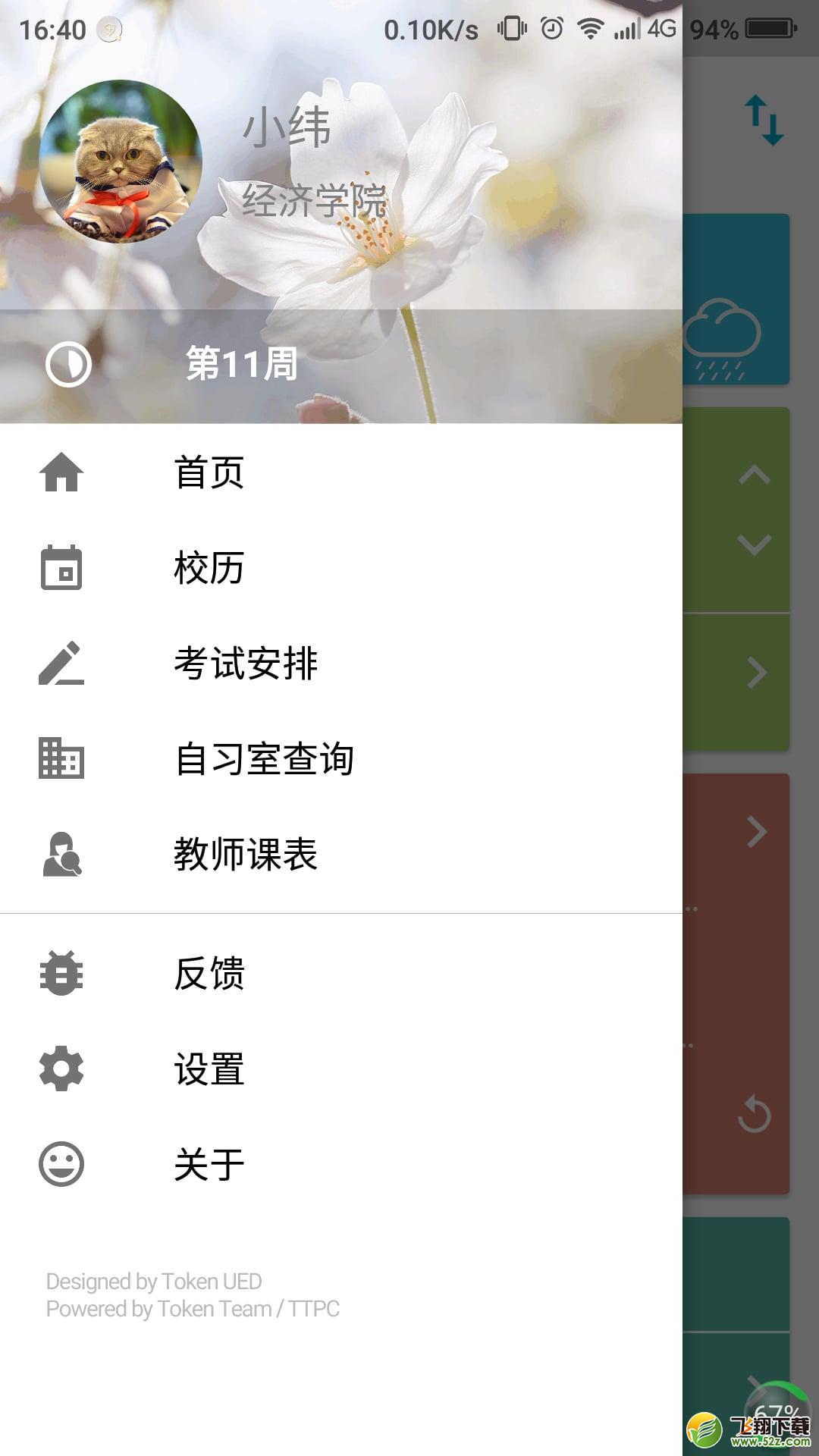Screen dimensions: 819x1456
Task: Open 教师课表 teacher timetable
Action: point(341,855)
